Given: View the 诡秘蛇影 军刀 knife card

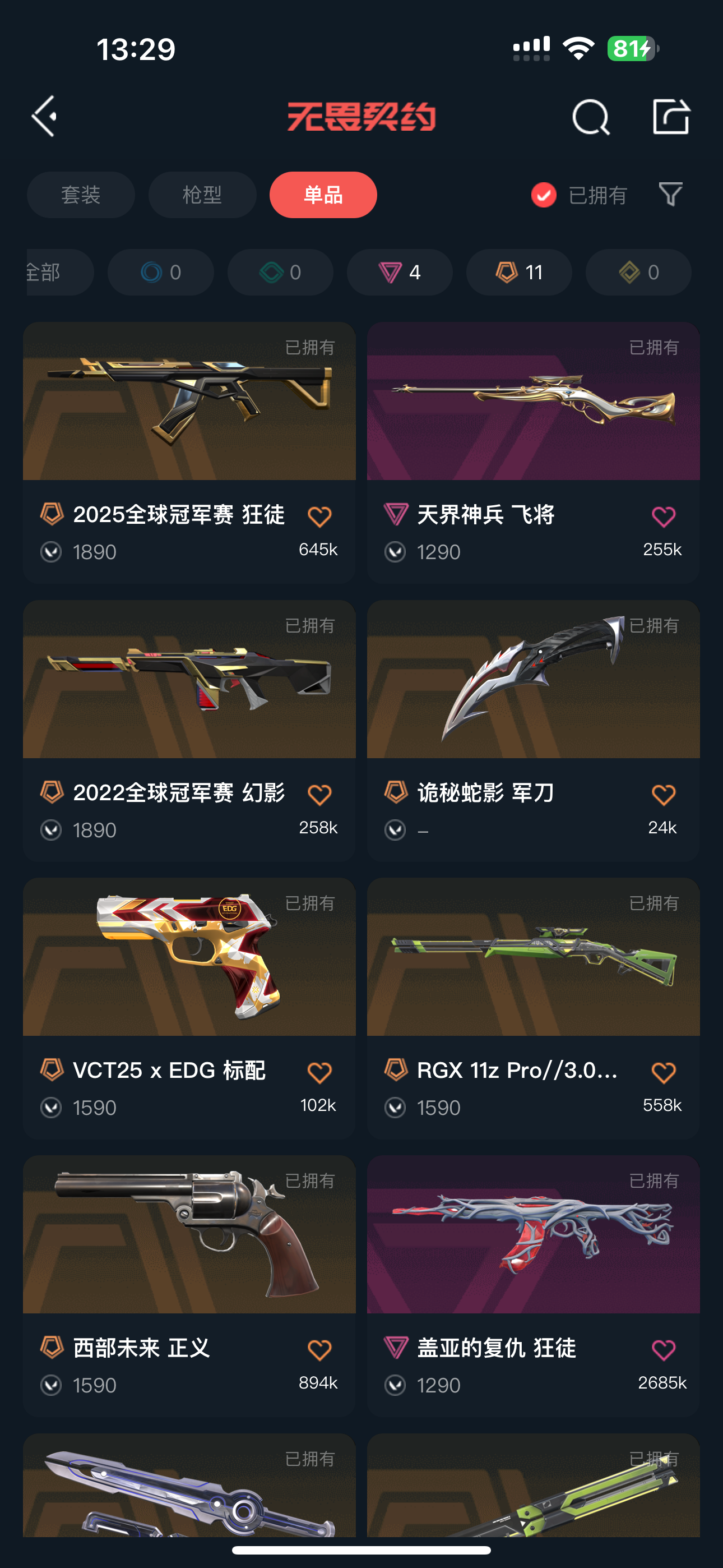Looking at the screenshot, I should click(x=533, y=680).
